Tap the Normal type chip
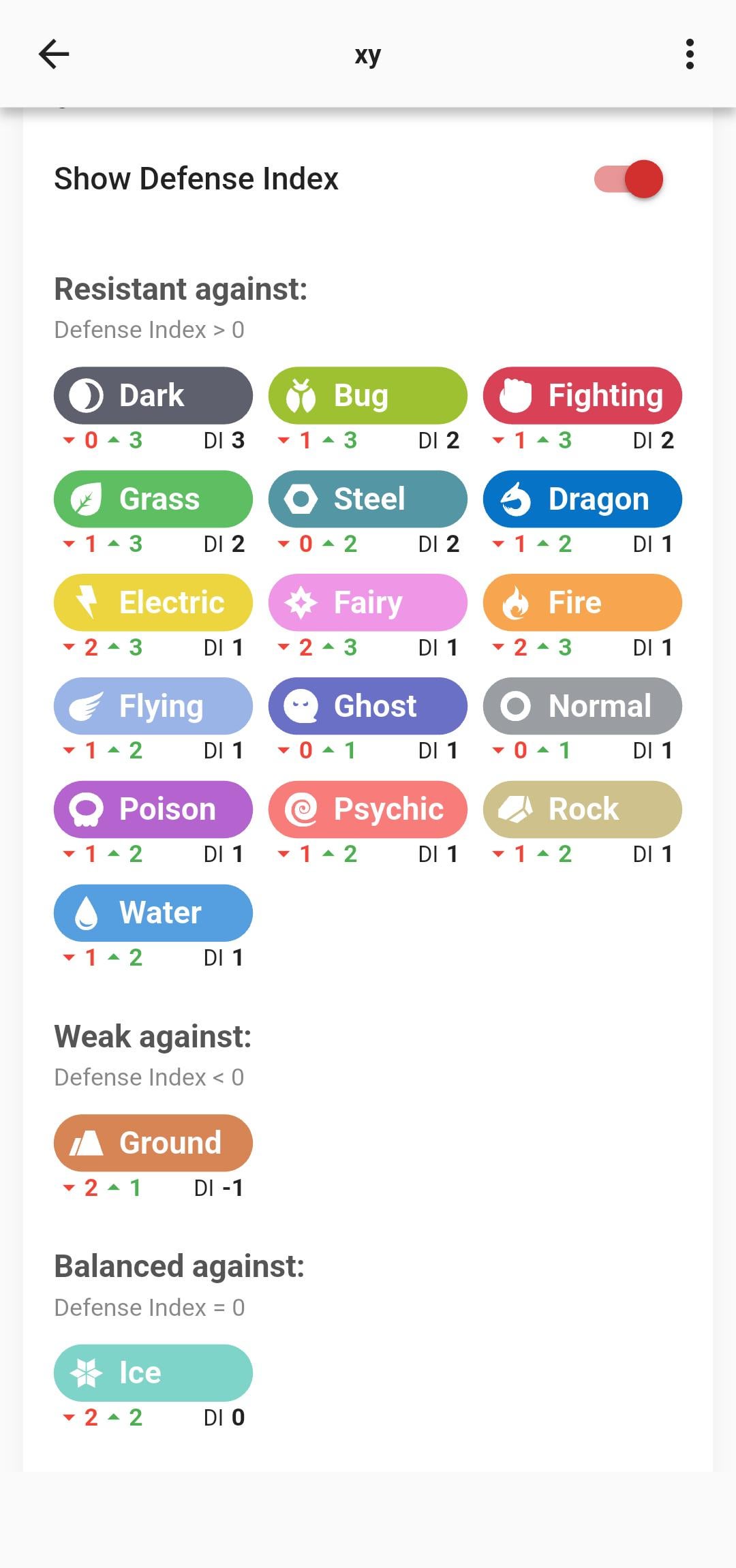 tap(583, 707)
